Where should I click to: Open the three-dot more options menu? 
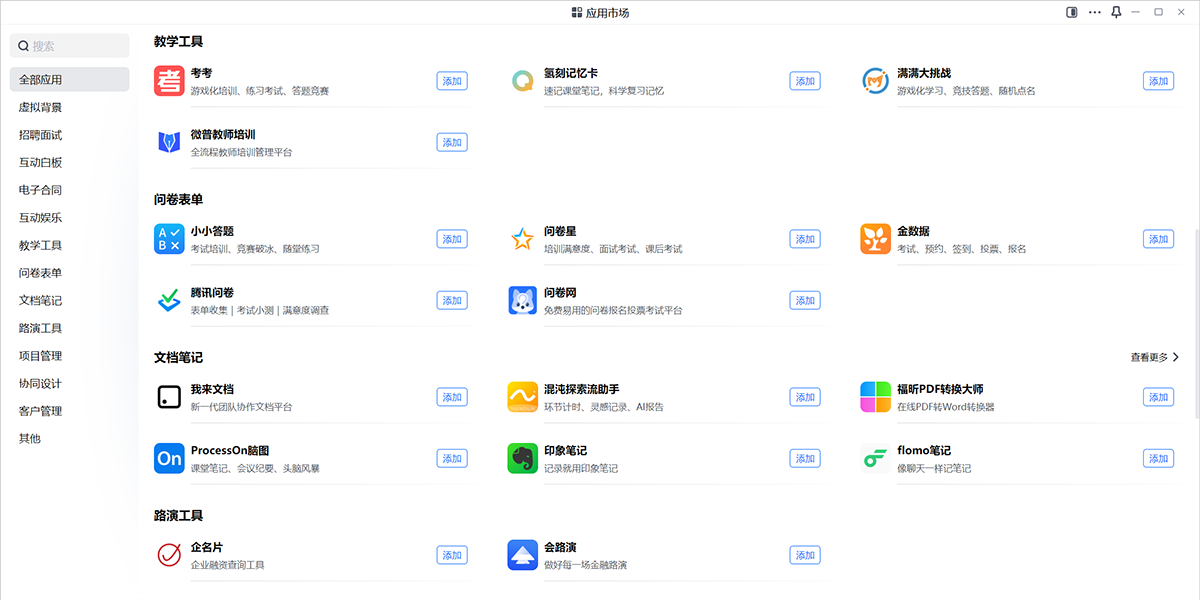pyautogui.click(x=1094, y=12)
